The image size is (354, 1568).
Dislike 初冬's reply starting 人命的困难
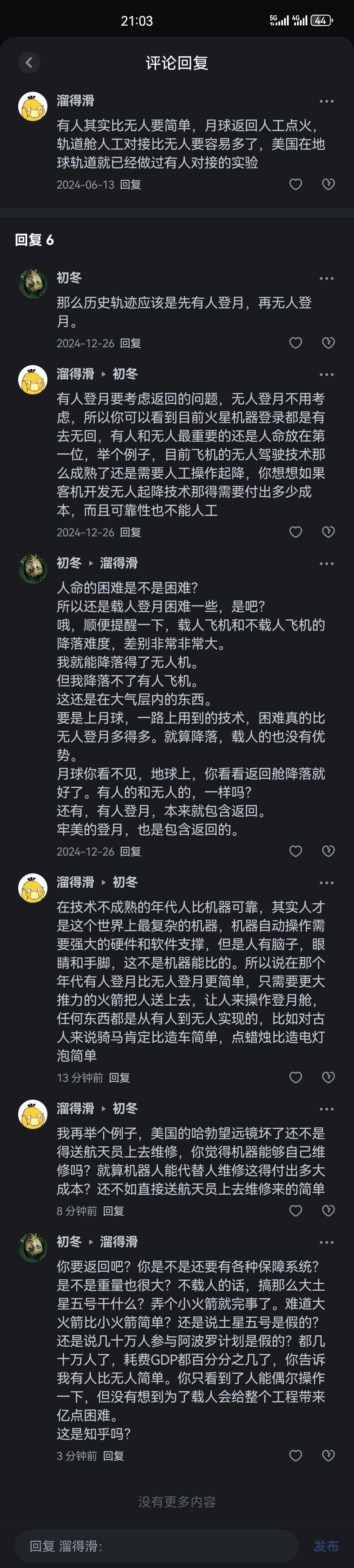click(328, 852)
